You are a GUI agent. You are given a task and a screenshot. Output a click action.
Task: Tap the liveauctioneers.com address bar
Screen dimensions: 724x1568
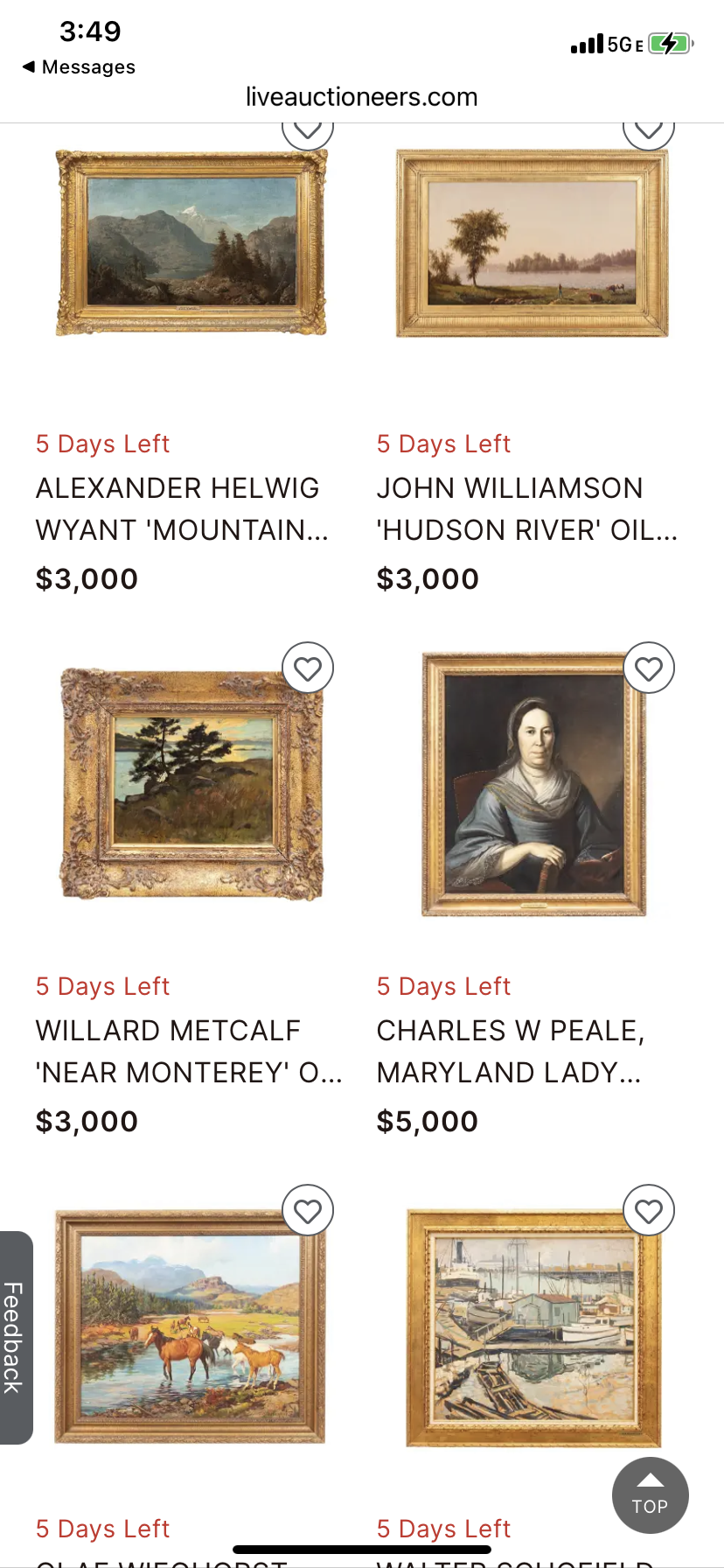361,97
